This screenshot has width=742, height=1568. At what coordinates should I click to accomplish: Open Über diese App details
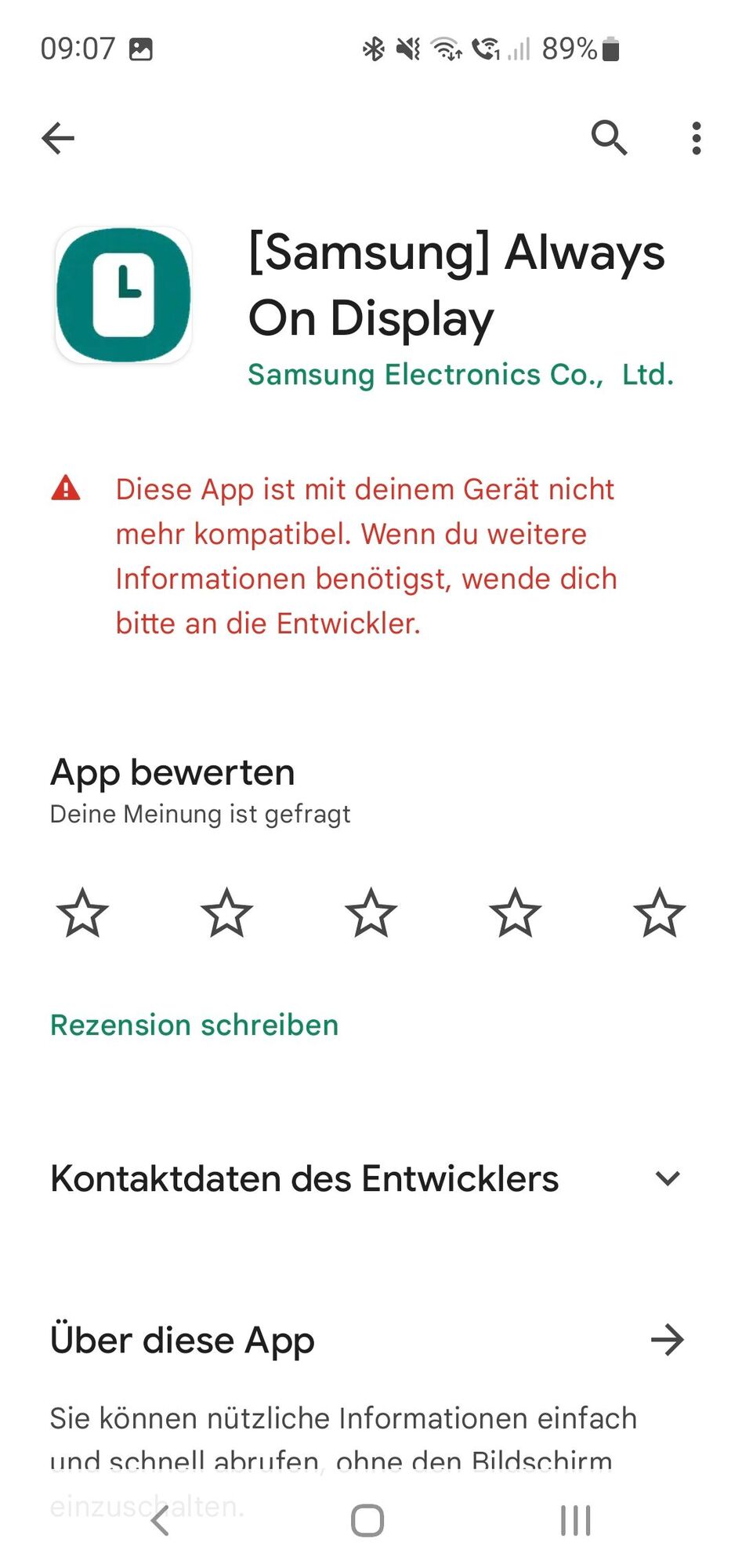(668, 1340)
